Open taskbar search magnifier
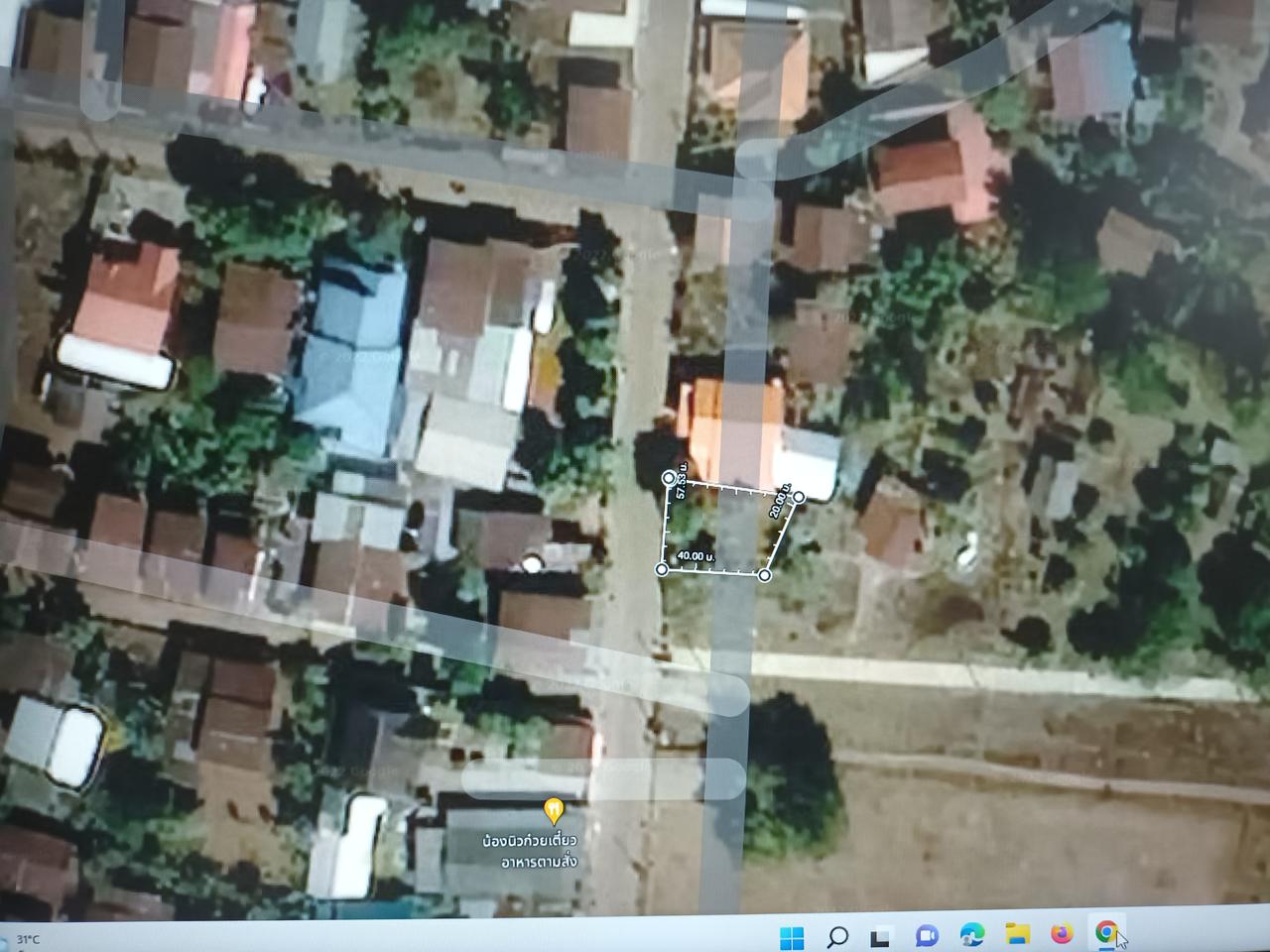Screen dimensions: 1270x952 (x=837, y=935)
